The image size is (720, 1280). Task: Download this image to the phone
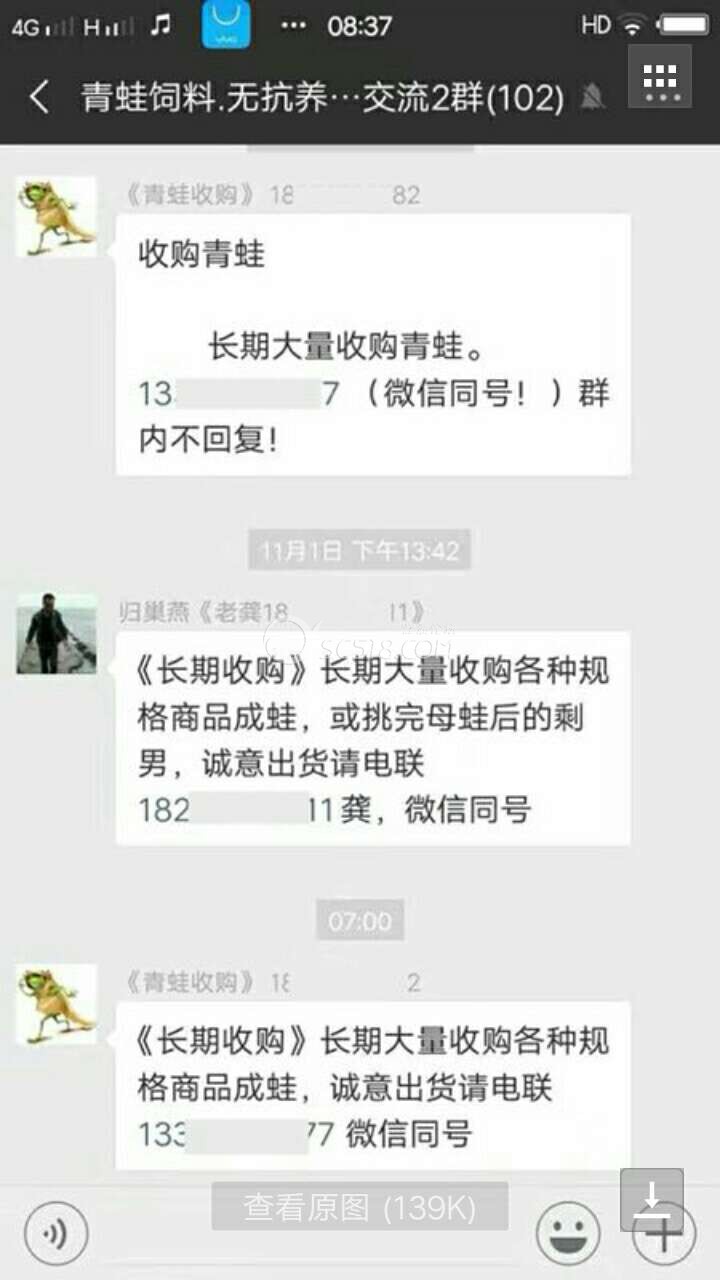[x=651, y=1198]
